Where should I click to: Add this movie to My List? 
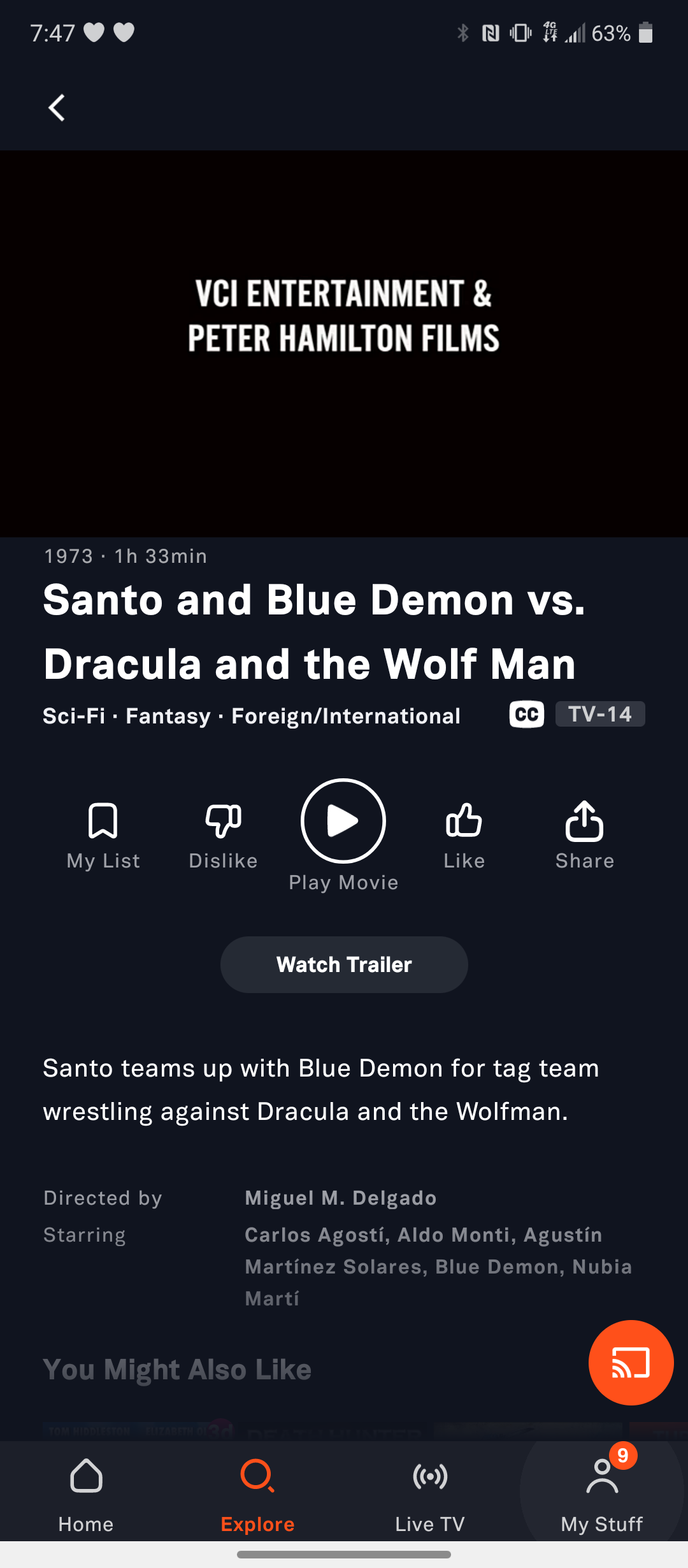tap(103, 834)
